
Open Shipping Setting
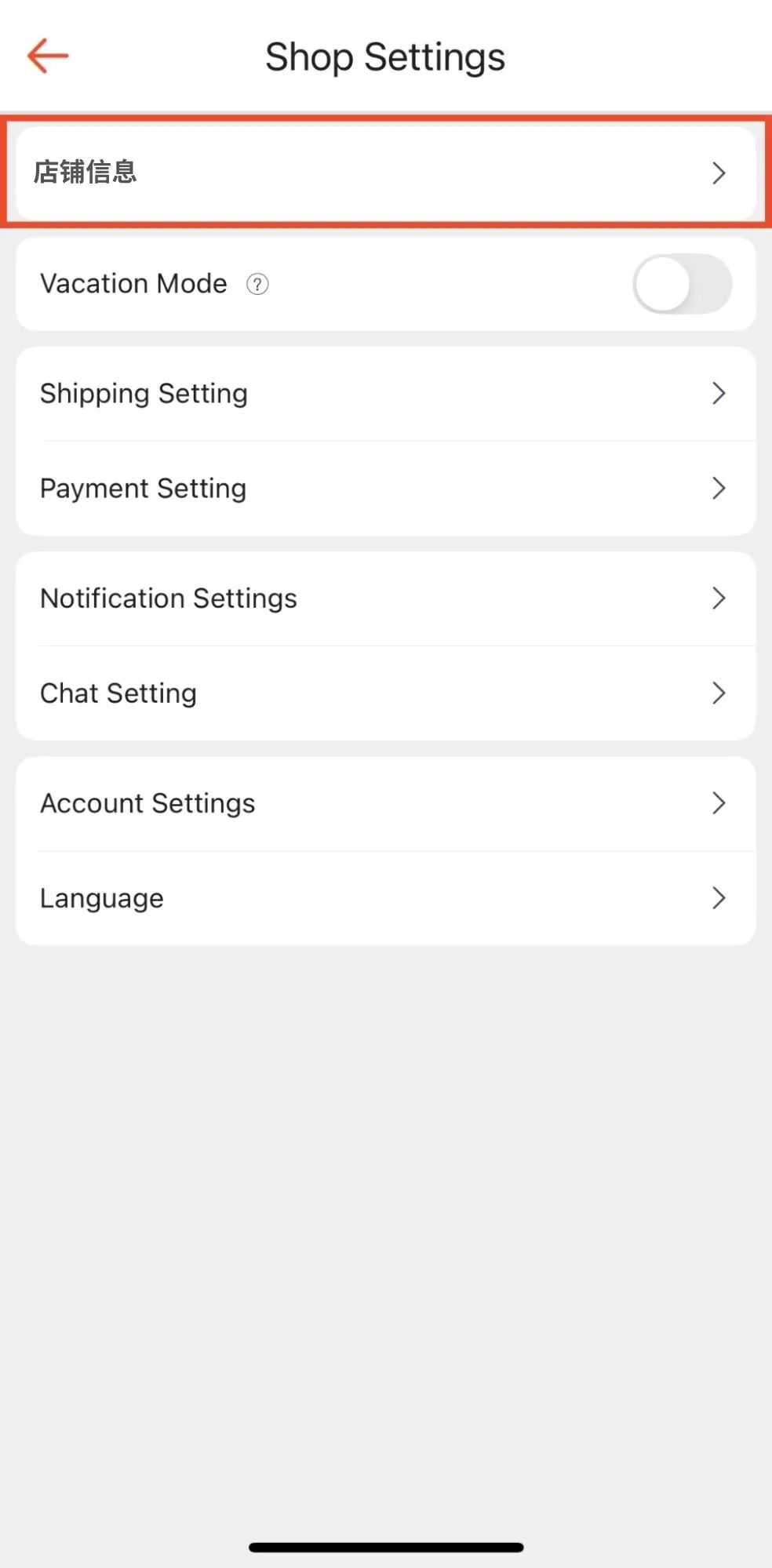point(384,394)
